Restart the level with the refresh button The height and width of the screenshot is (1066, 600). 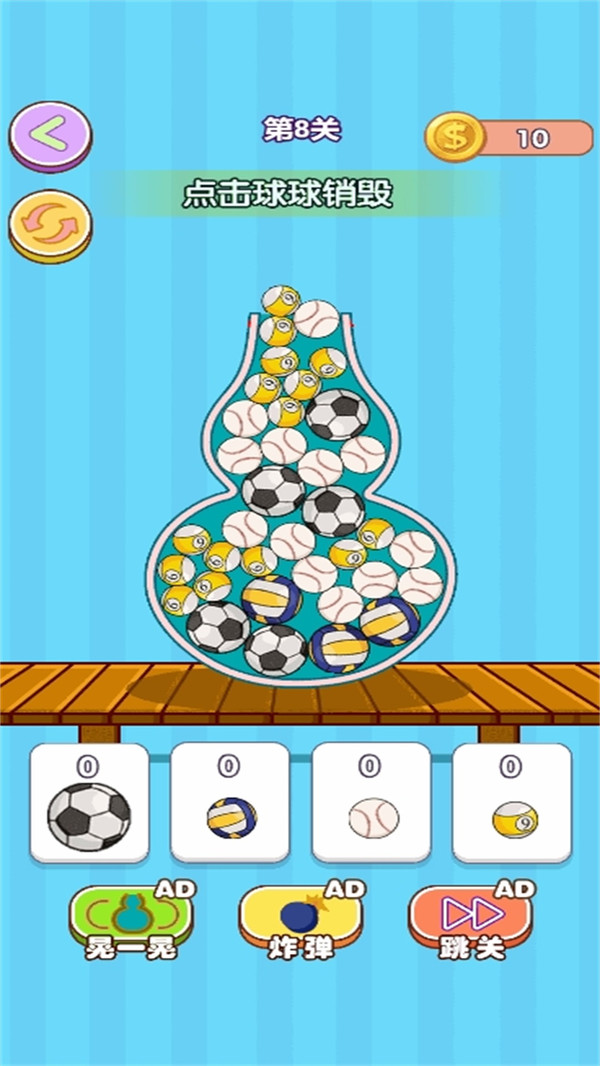pyautogui.click(x=50, y=225)
